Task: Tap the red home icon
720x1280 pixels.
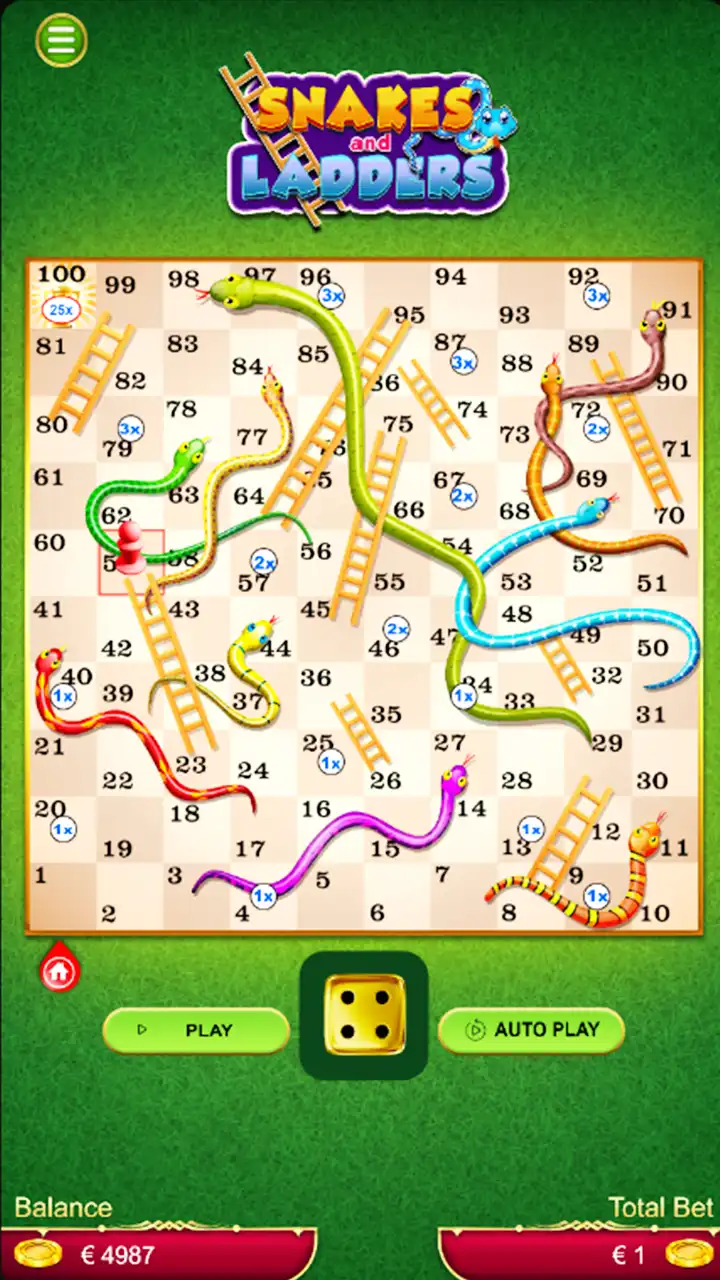Action: 60,969
